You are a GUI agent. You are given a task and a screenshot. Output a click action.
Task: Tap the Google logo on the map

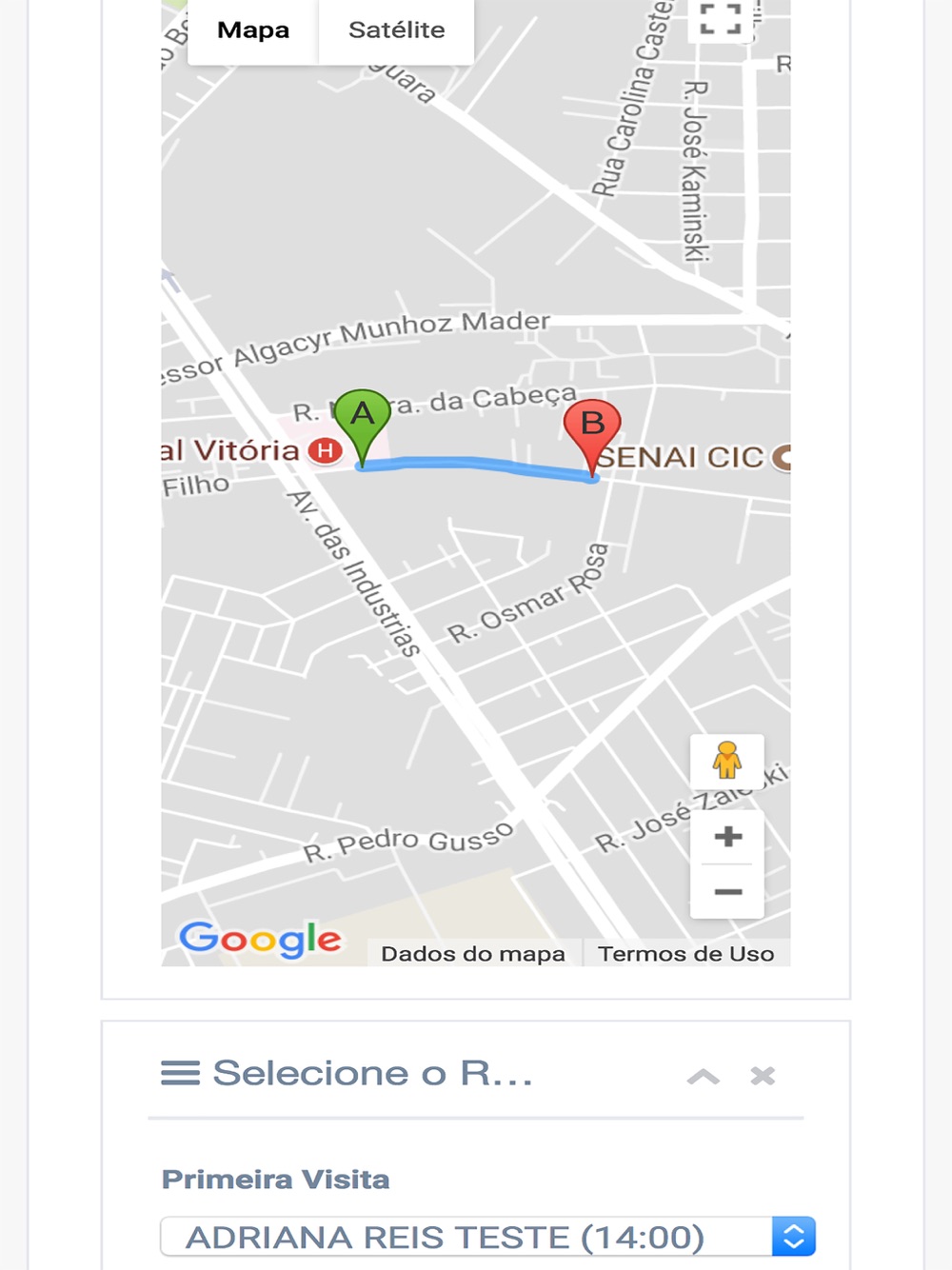click(x=260, y=940)
